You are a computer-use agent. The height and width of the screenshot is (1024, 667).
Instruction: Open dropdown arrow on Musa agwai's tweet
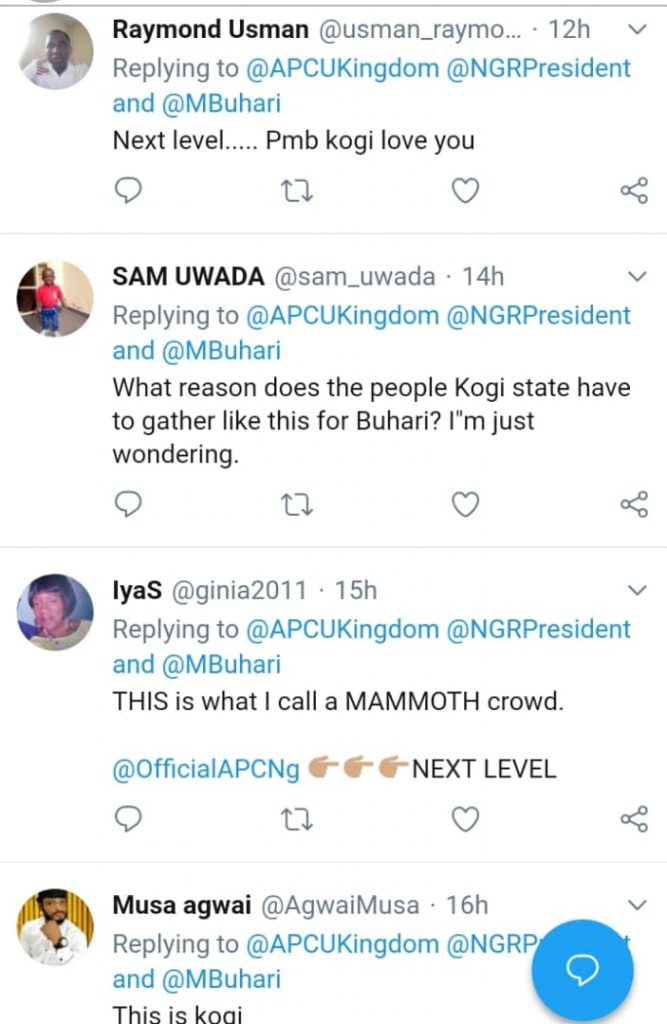[636, 906]
